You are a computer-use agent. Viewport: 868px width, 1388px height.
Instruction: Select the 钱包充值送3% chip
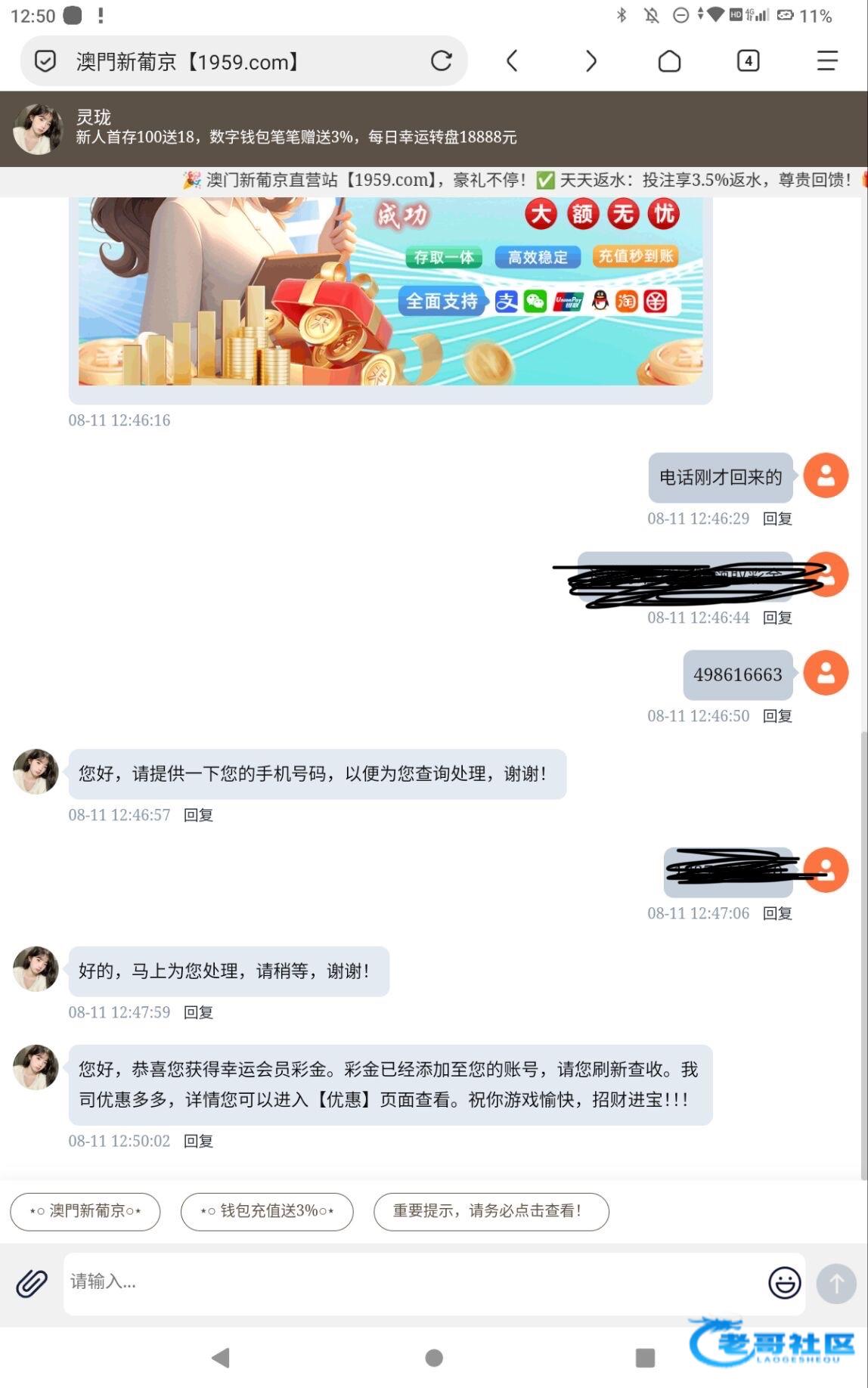coord(267,1211)
